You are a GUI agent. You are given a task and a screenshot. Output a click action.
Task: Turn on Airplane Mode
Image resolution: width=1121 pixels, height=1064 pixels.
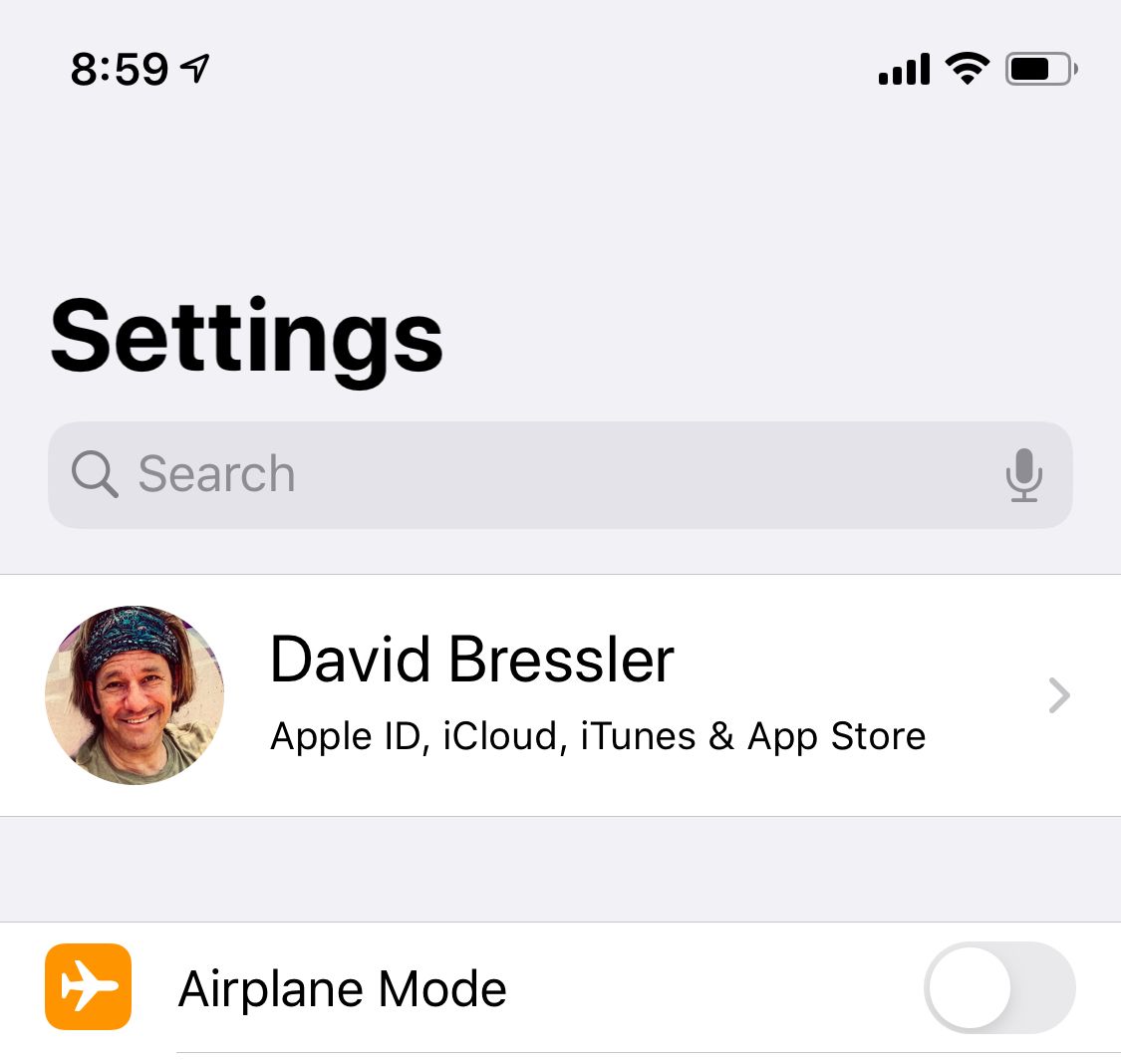(x=998, y=988)
